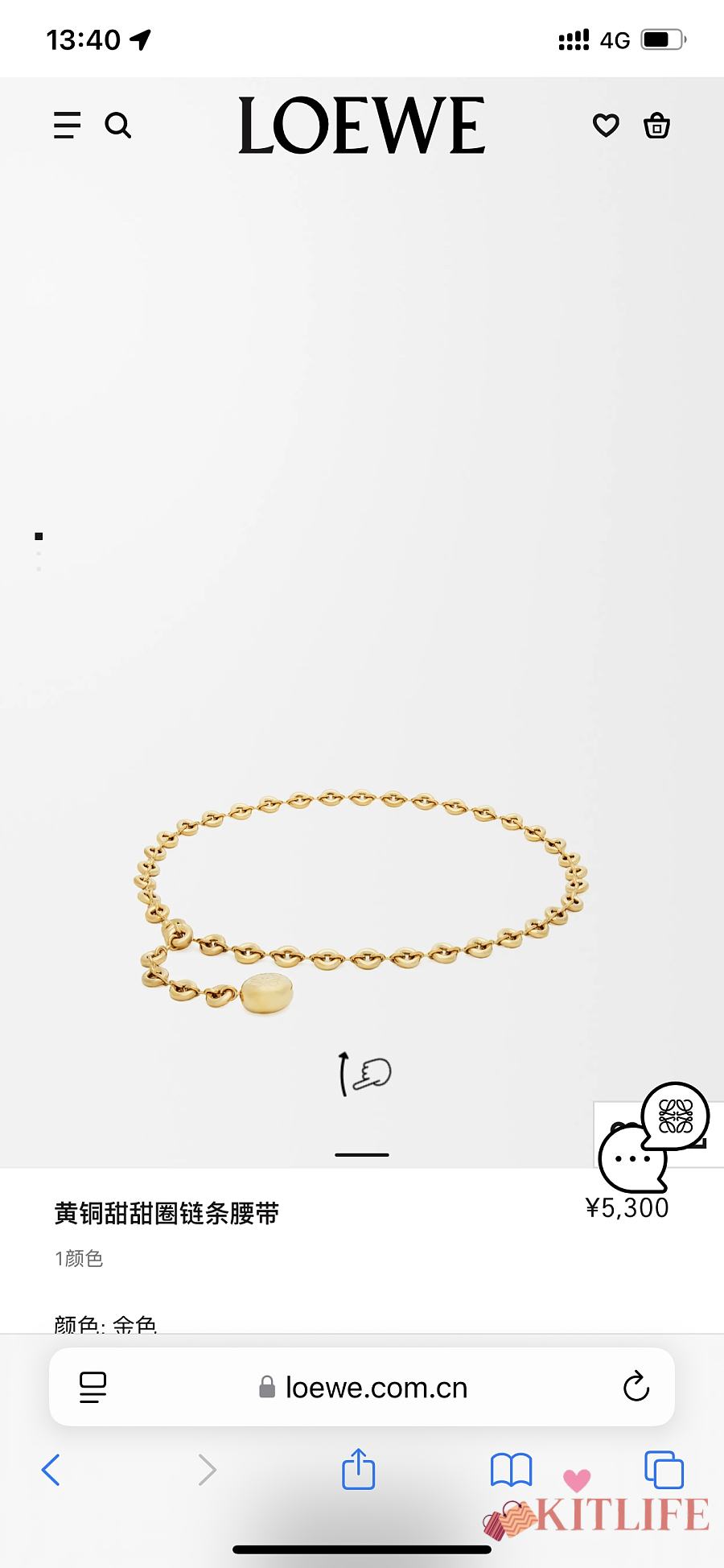Share this page
The image size is (724, 1568).
click(x=359, y=1470)
